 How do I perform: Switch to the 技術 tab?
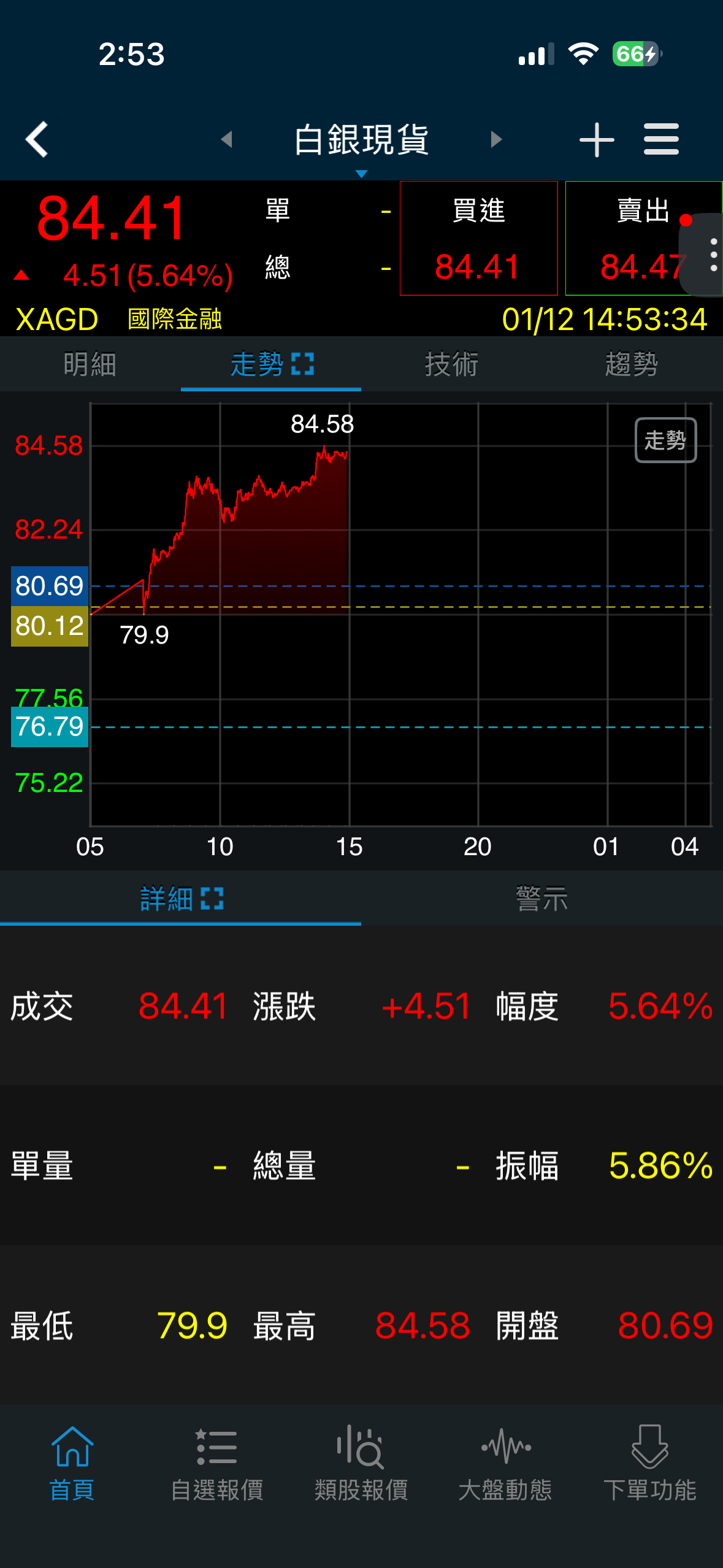pyautogui.click(x=452, y=363)
